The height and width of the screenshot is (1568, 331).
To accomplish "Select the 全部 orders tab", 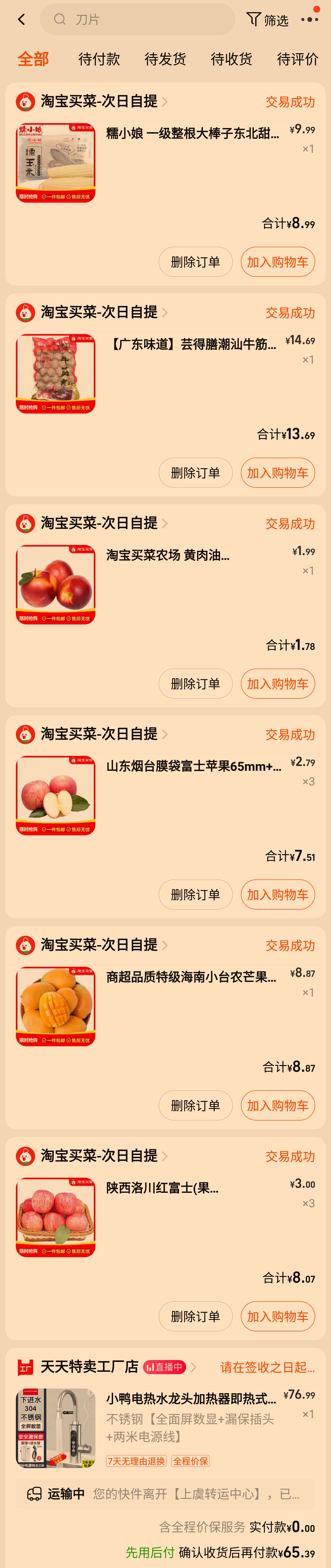I will pyautogui.click(x=34, y=59).
